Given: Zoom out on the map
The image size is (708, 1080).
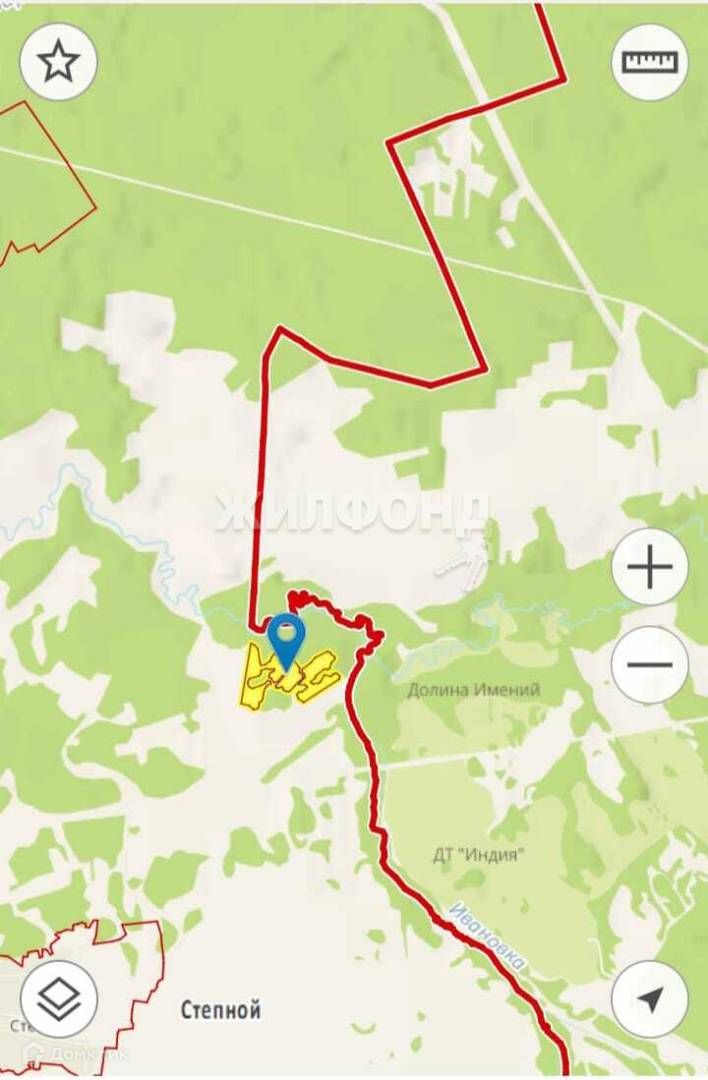Looking at the screenshot, I should point(649,664).
